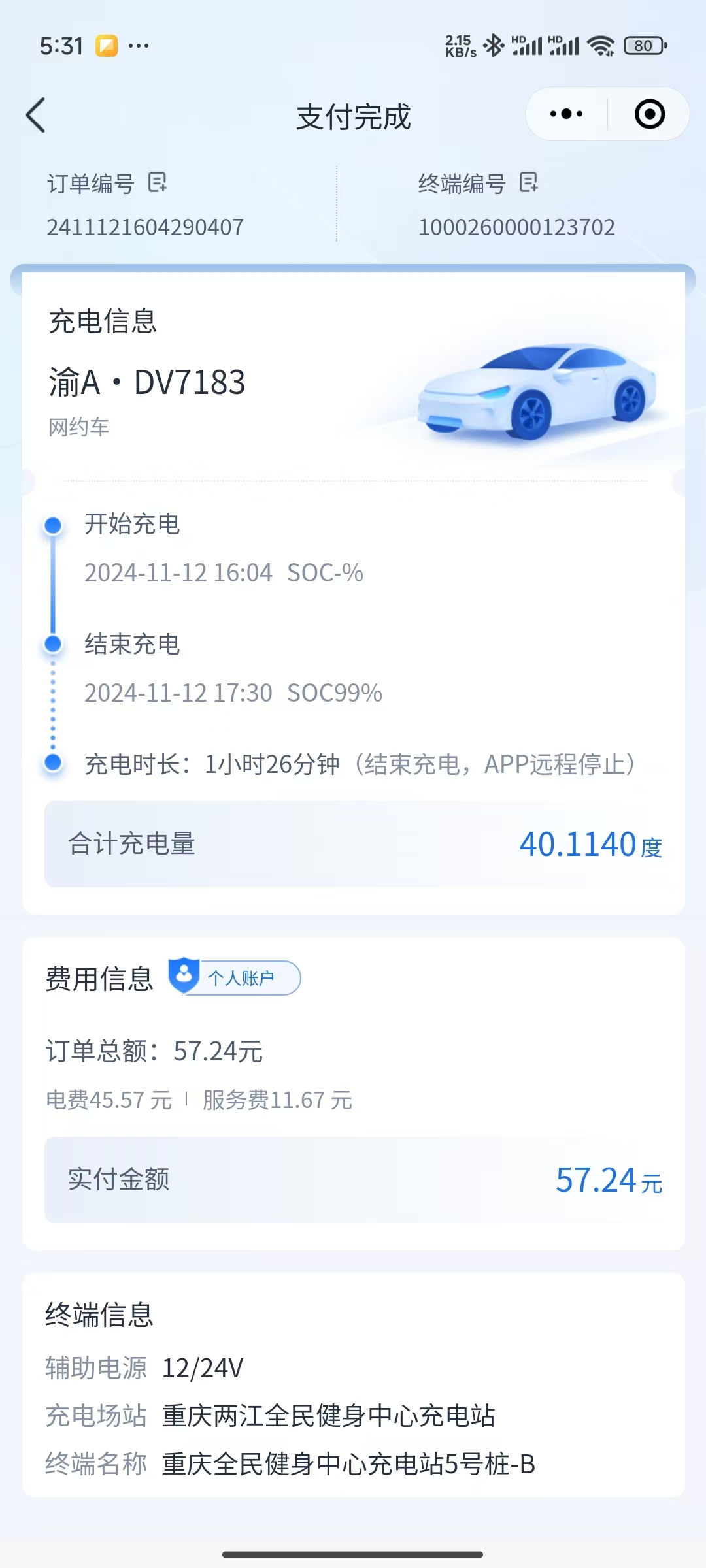Copy the terminal number

coord(528,183)
